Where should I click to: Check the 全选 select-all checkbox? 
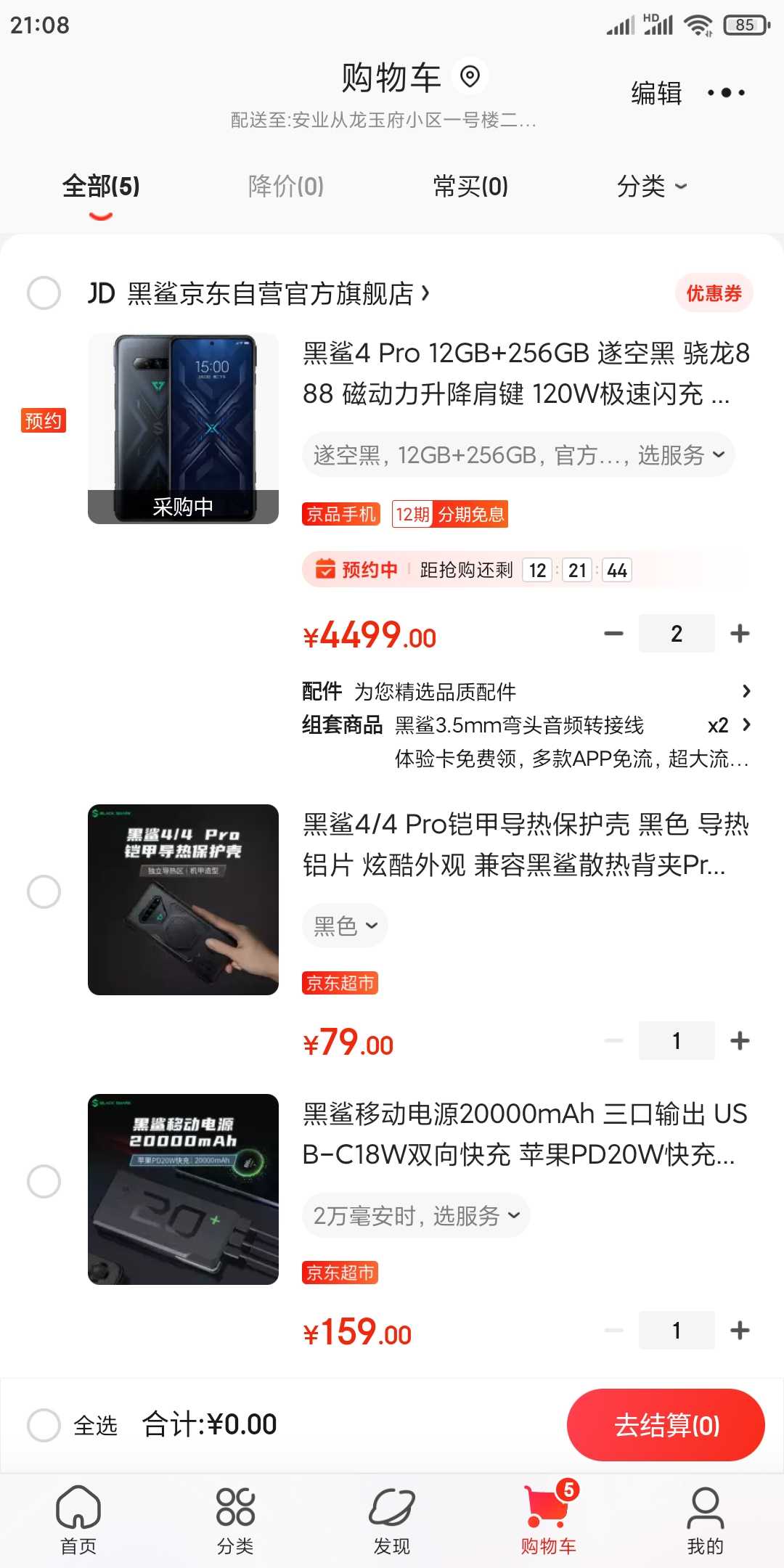(44, 1425)
